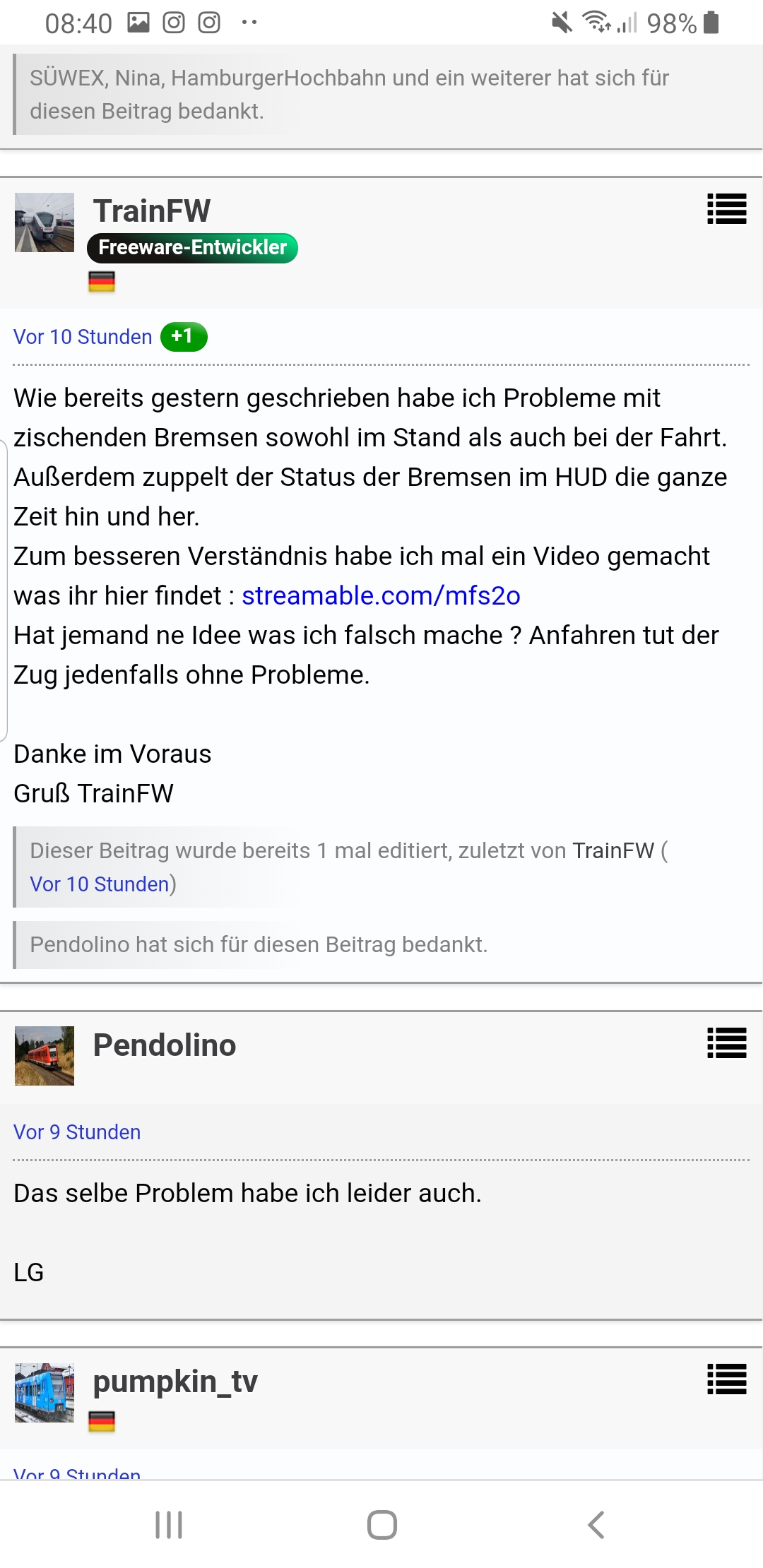Image resolution: width=763 pixels, height=1568 pixels.
Task: Open the post menu icon on pumpkin_tv's post
Action: click(726, 1379)
